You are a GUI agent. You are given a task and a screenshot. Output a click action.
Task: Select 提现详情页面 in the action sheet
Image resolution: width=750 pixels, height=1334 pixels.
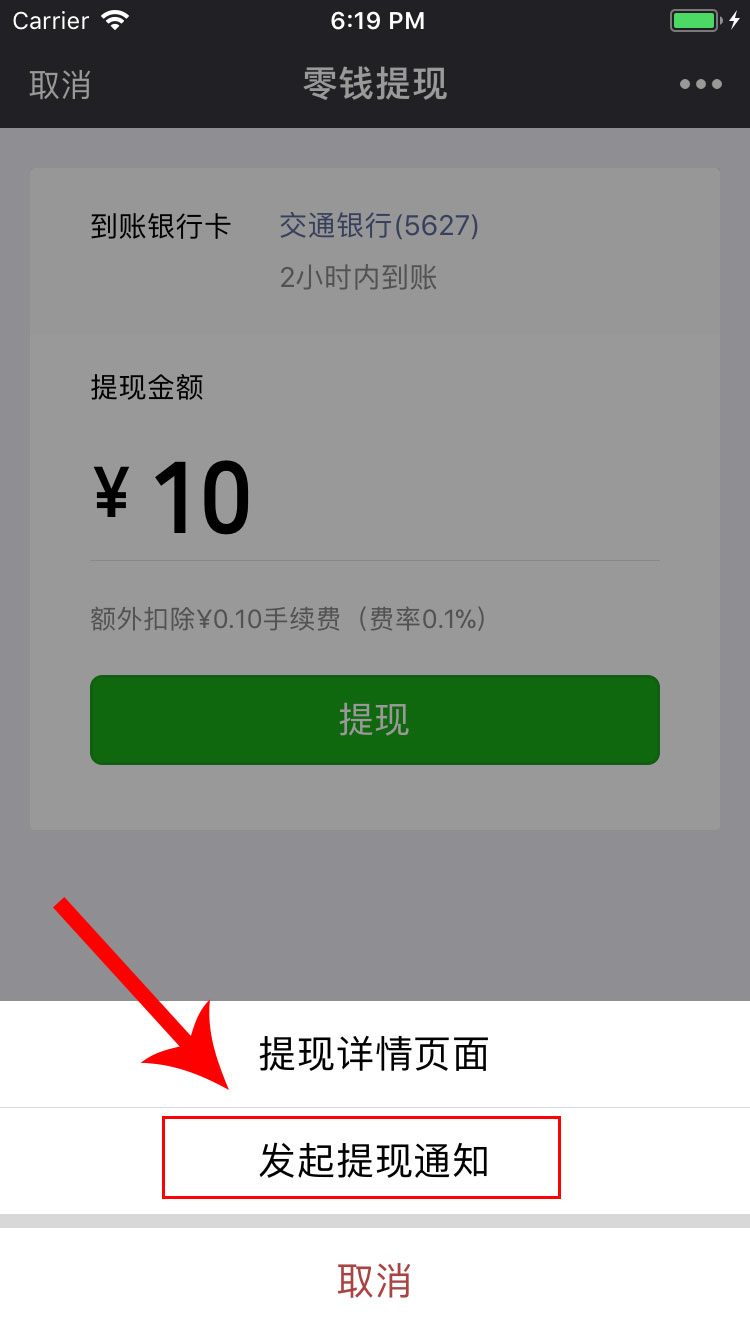(374, 1054)
